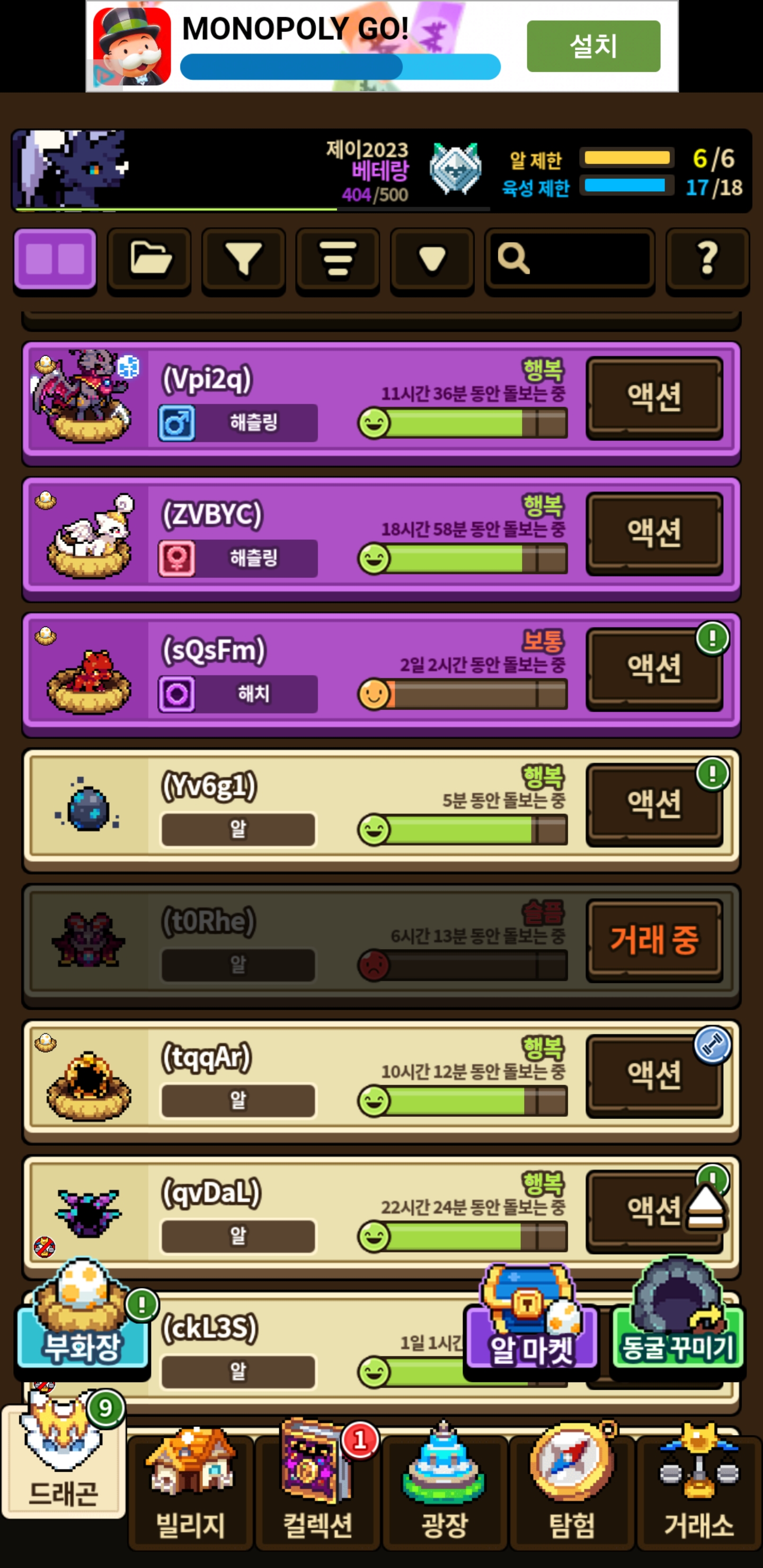This screenshot has width=763, height=1568.
Task: Tap the 설치 install button on the ad
Action: [592, 46]
